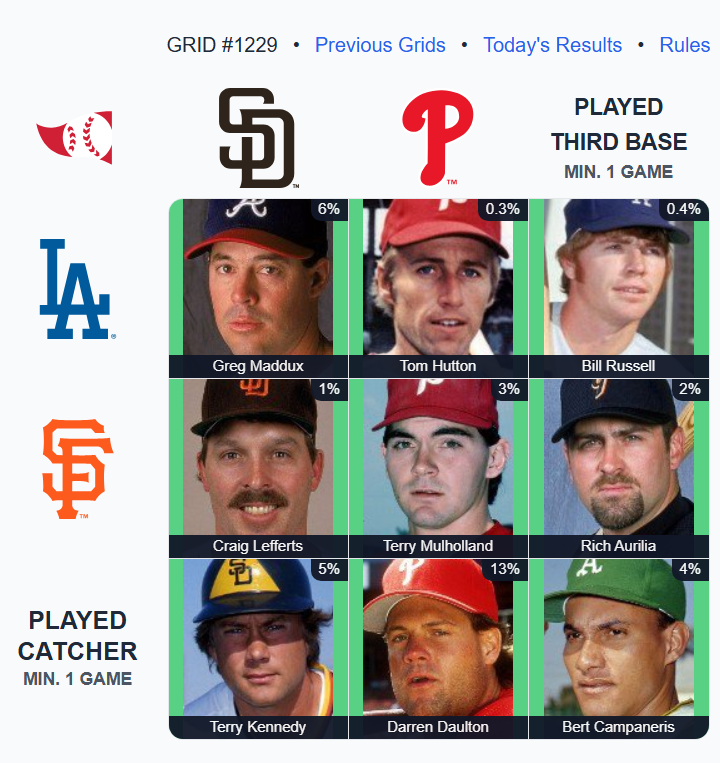Tap the Greg Maddux cell
This screenshot has width=720, height=763.
coord(258,288)
